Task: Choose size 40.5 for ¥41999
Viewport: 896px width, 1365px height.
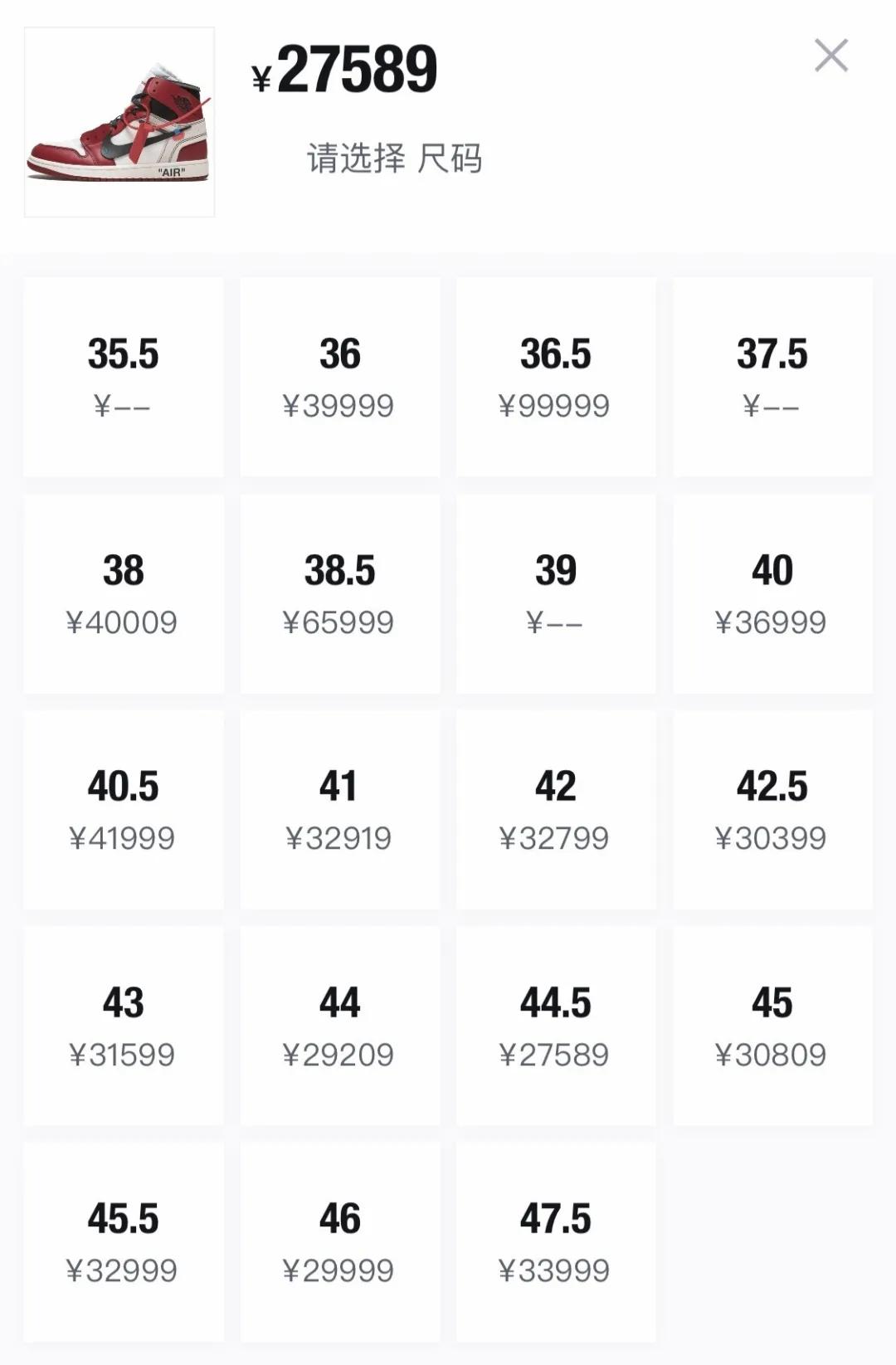Action: coord(123,809)
